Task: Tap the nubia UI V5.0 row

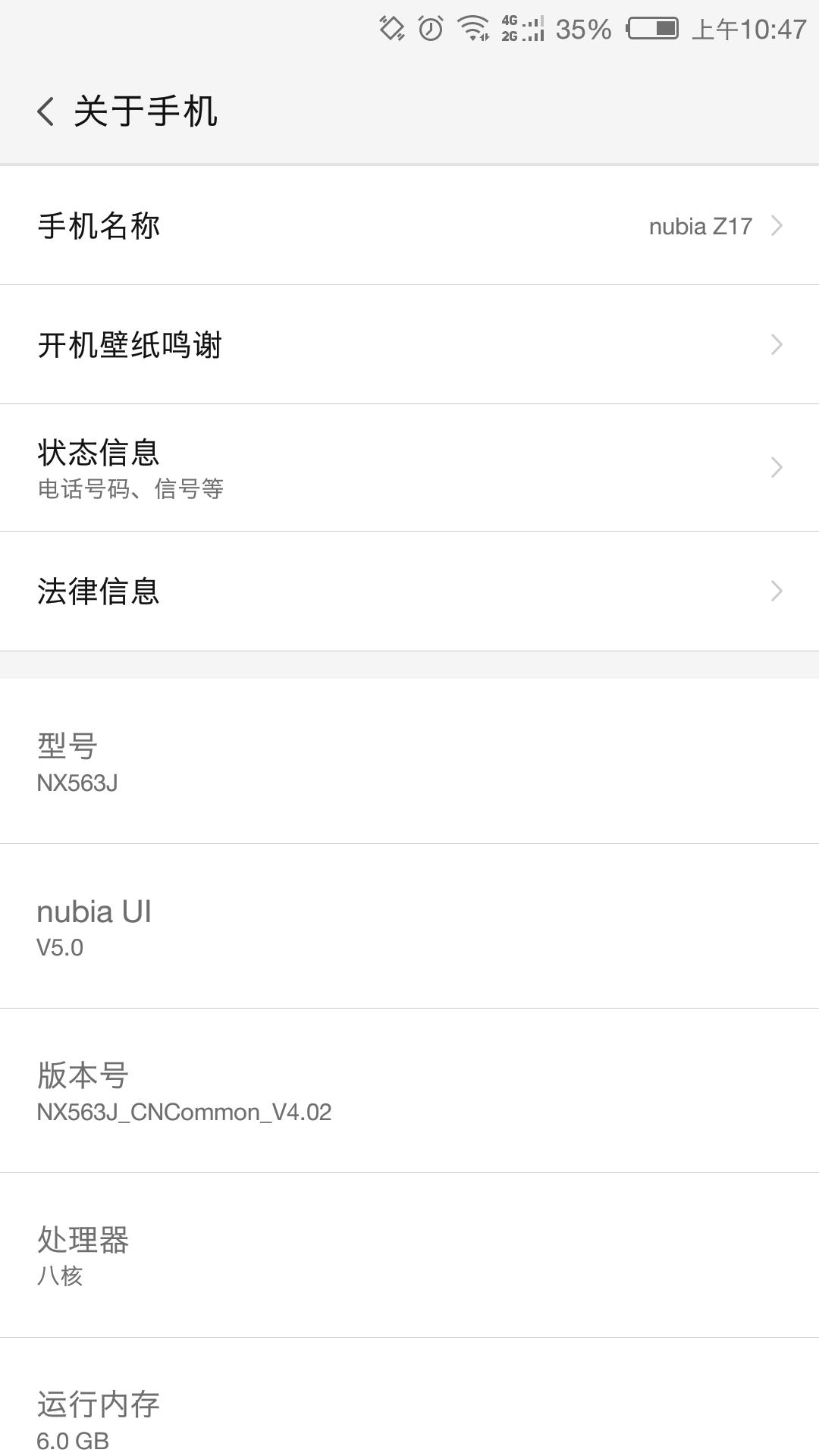Action: tap(409, 927)
